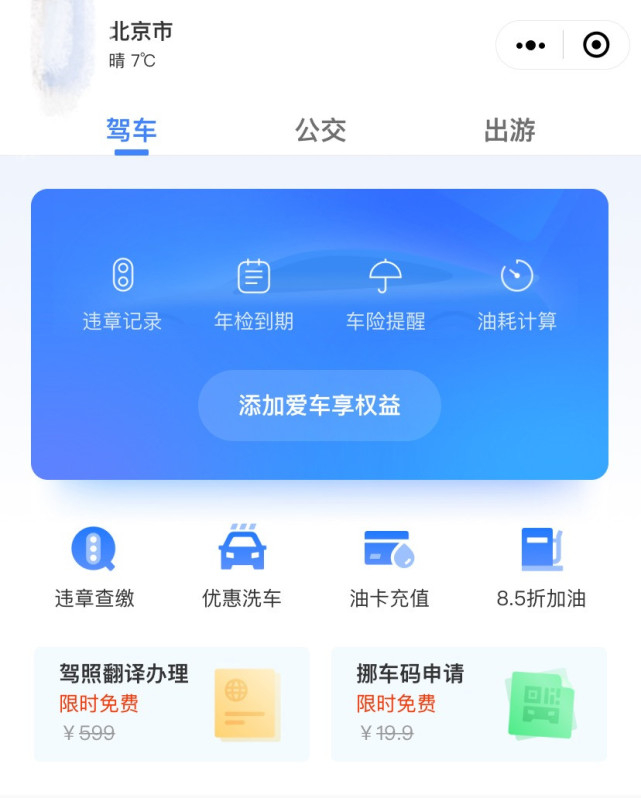
Task: Tap the 添加爱车享权益 button
Action: coord(319,405)
